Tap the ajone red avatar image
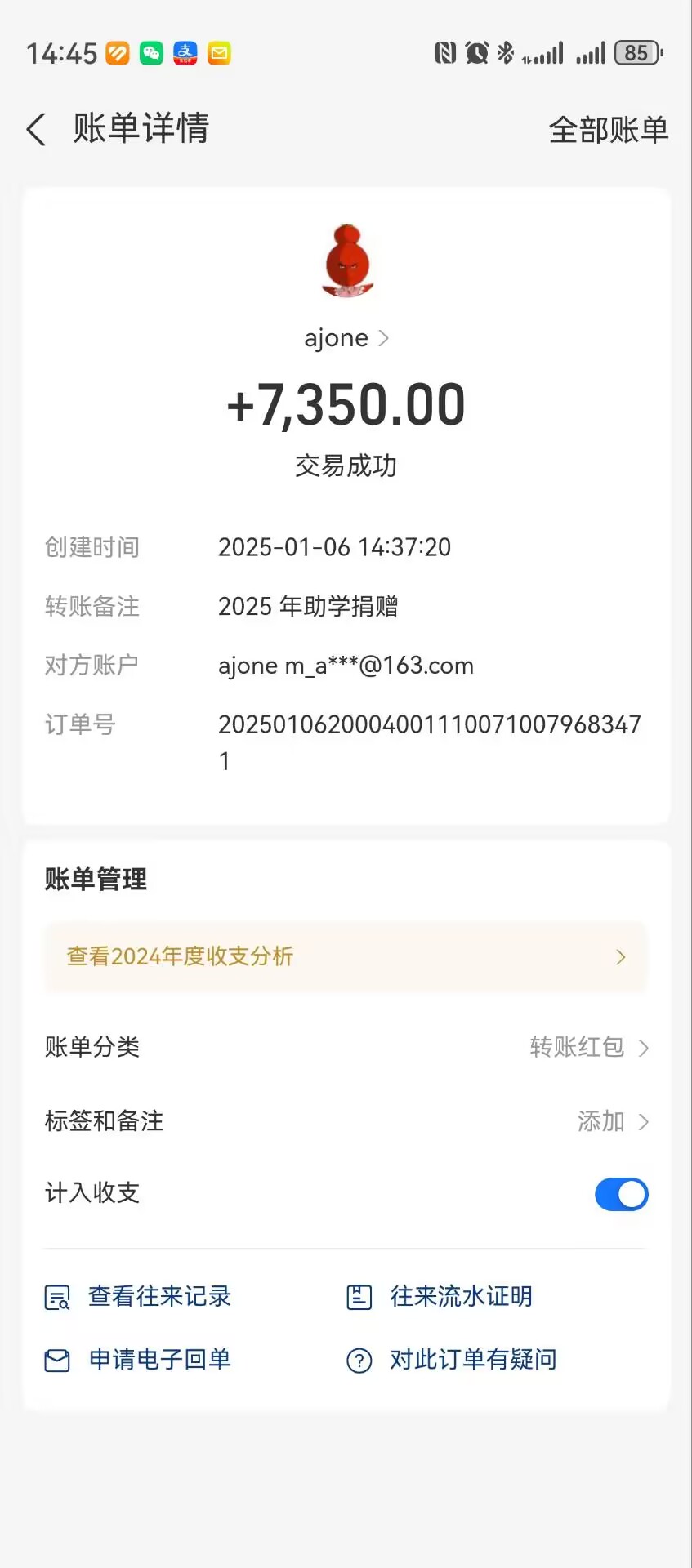The width and height of the screenshot is (692, 1568). tap(346, 261)
